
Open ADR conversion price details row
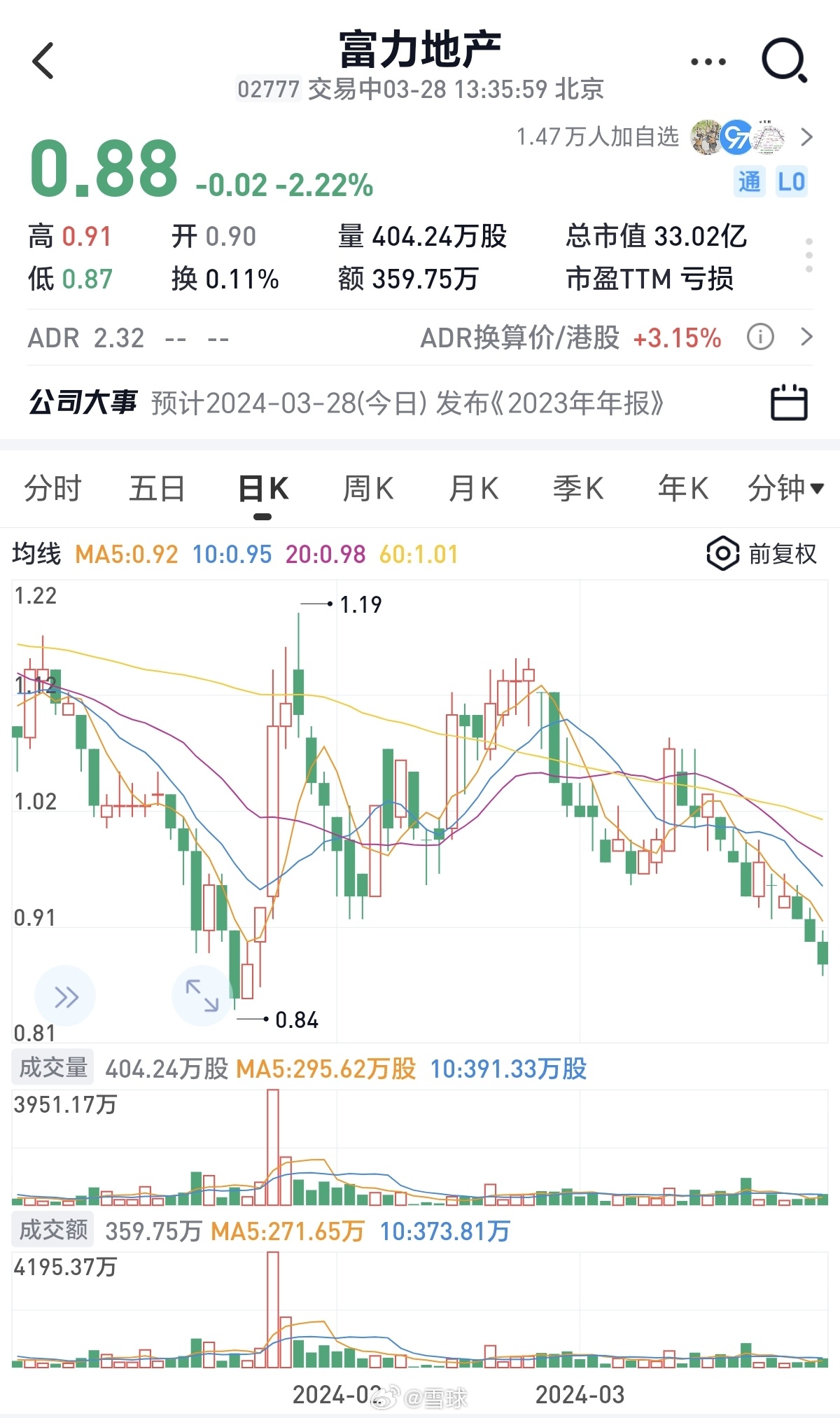(420, 338)
